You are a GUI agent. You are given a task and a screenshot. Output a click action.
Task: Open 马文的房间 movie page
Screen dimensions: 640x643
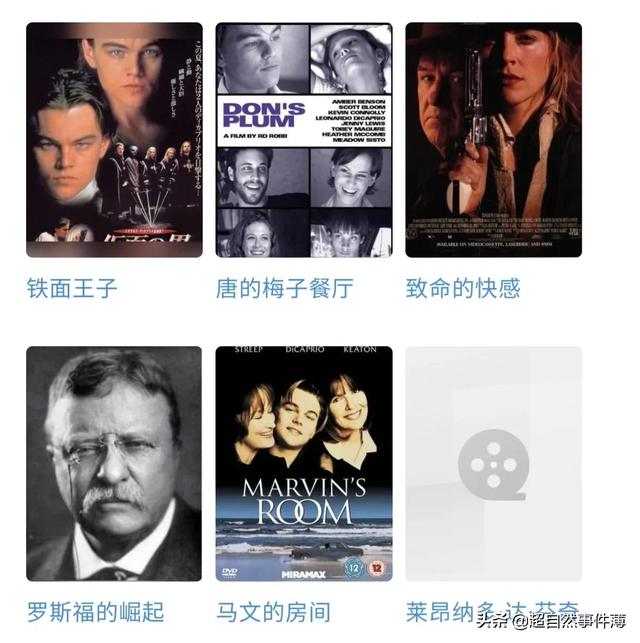[303, 463]
